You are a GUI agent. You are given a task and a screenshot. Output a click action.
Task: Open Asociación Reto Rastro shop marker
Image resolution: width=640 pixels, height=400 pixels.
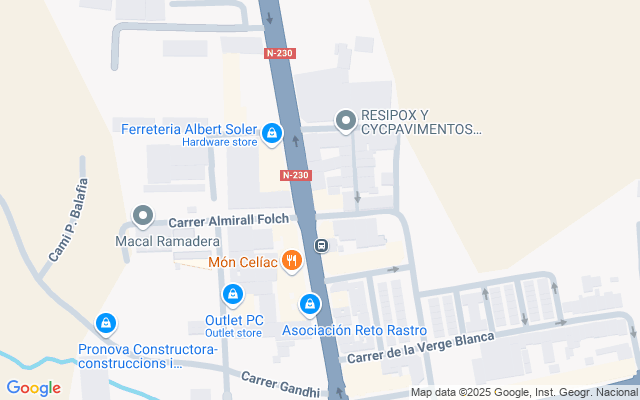(311, 303)
